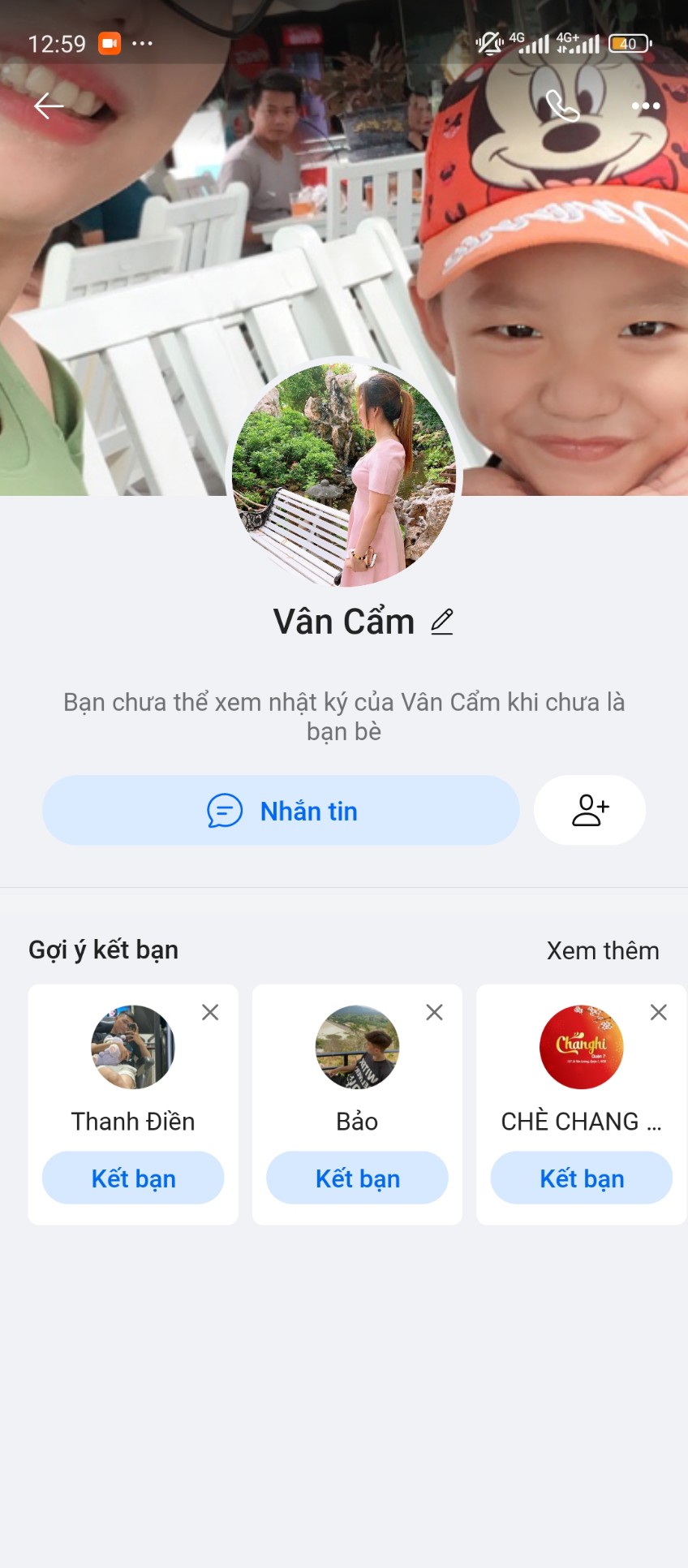Call Vân Cẩm with the phone icon

pyautogui.click(x=562, y=106)
